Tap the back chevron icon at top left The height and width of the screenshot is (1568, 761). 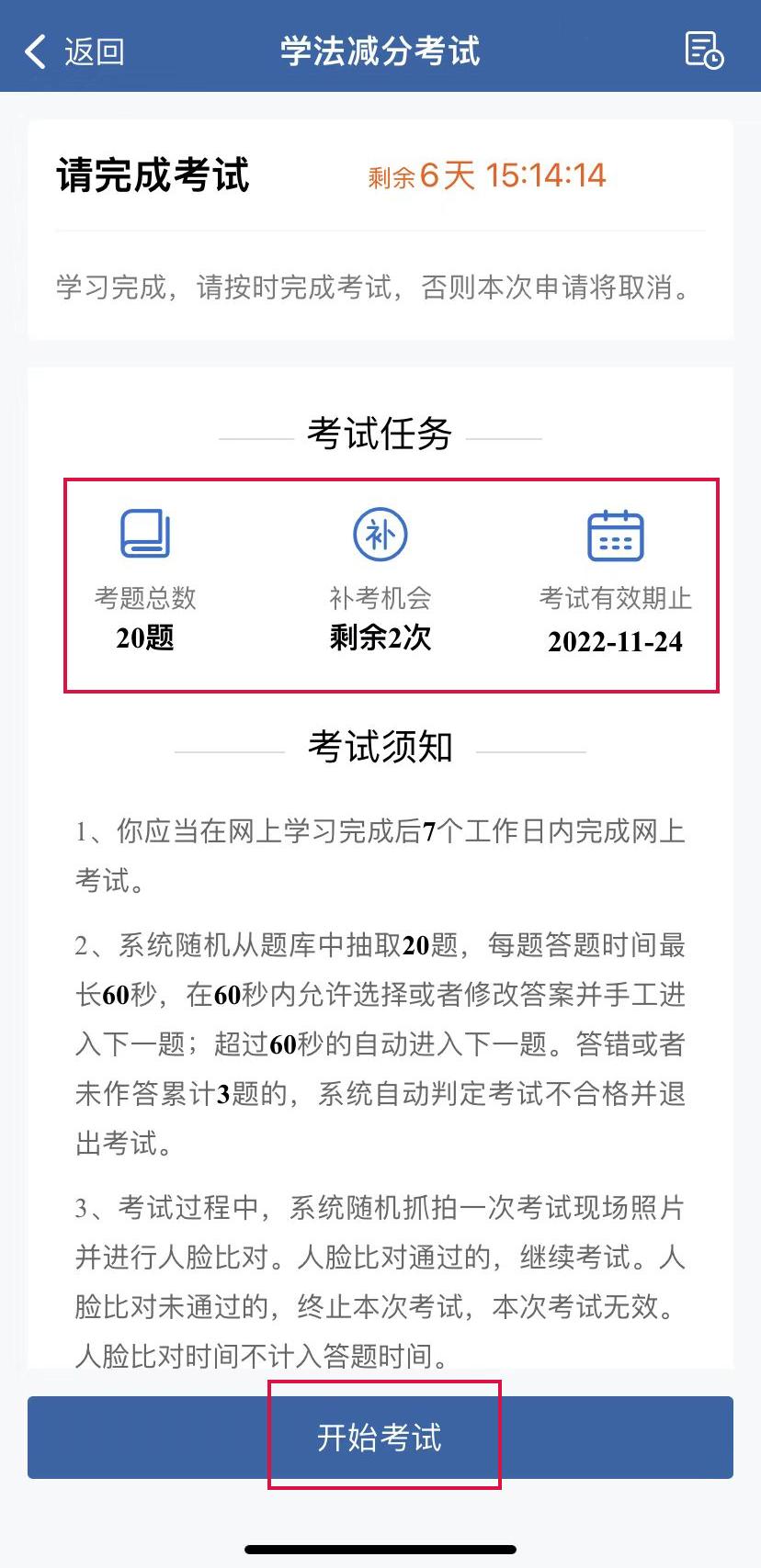point(35,51)
